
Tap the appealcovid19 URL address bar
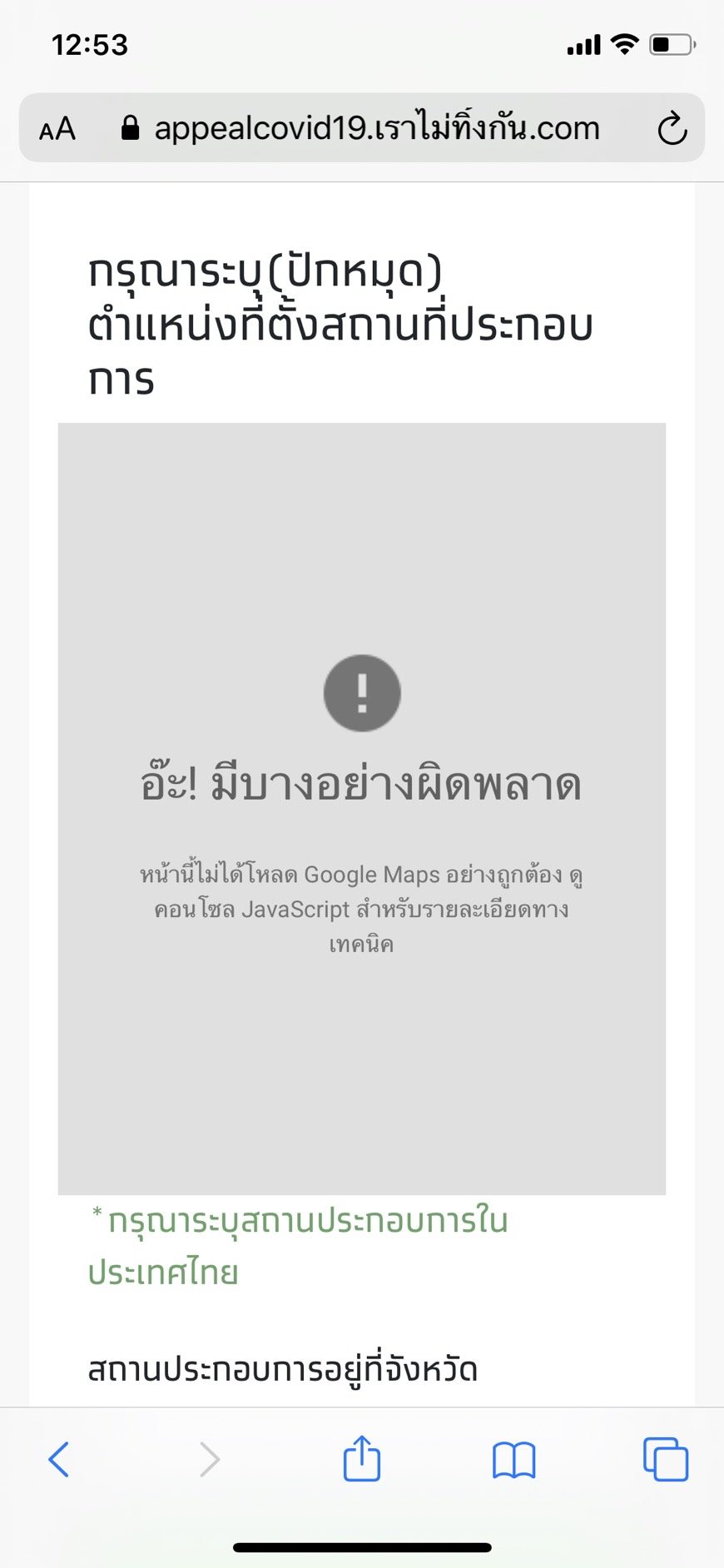pos(374,128)
